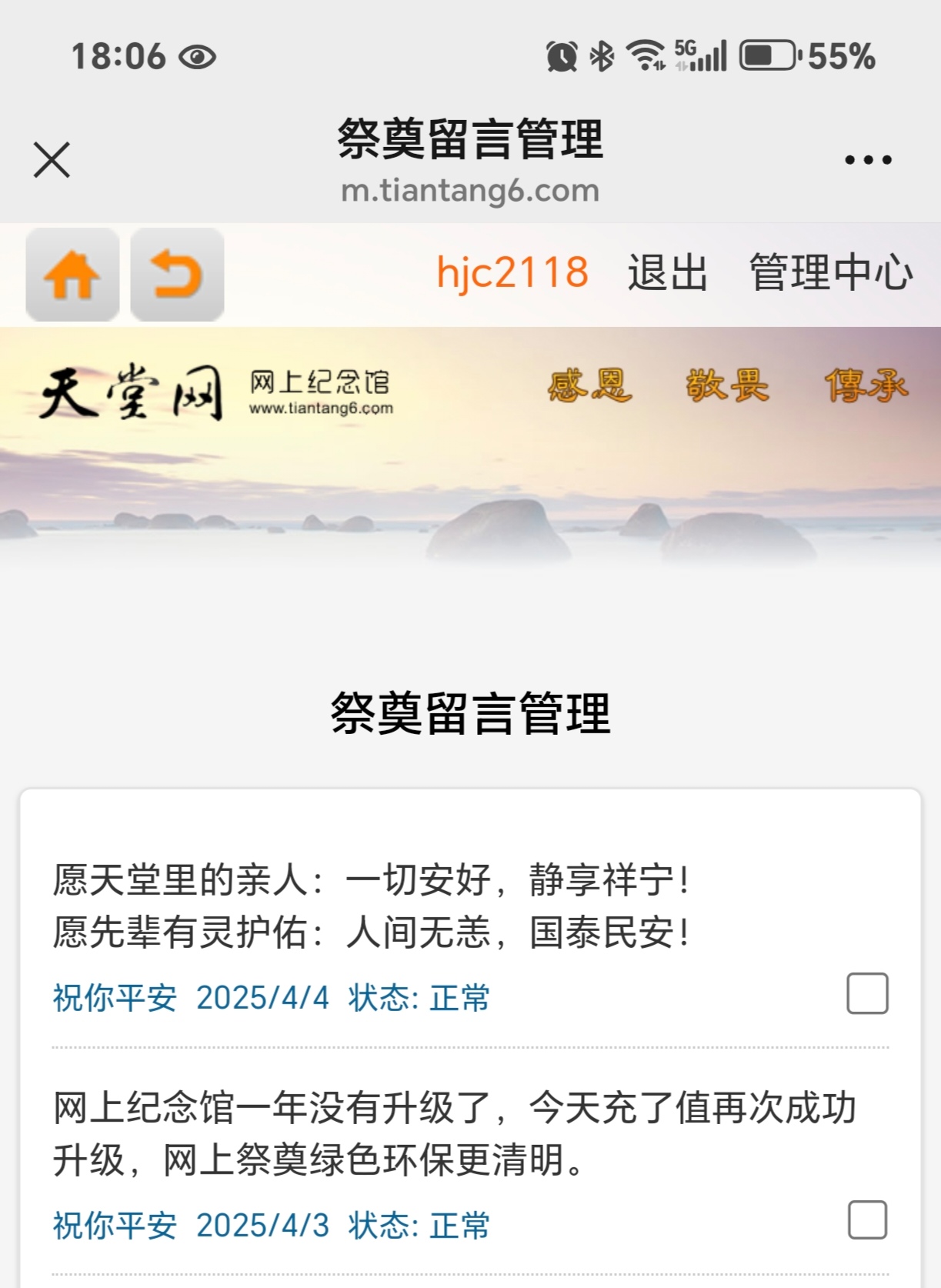Open 管理中心 management center
Viewport: 941px width, 1288px height.
click(x=831, y=273)
